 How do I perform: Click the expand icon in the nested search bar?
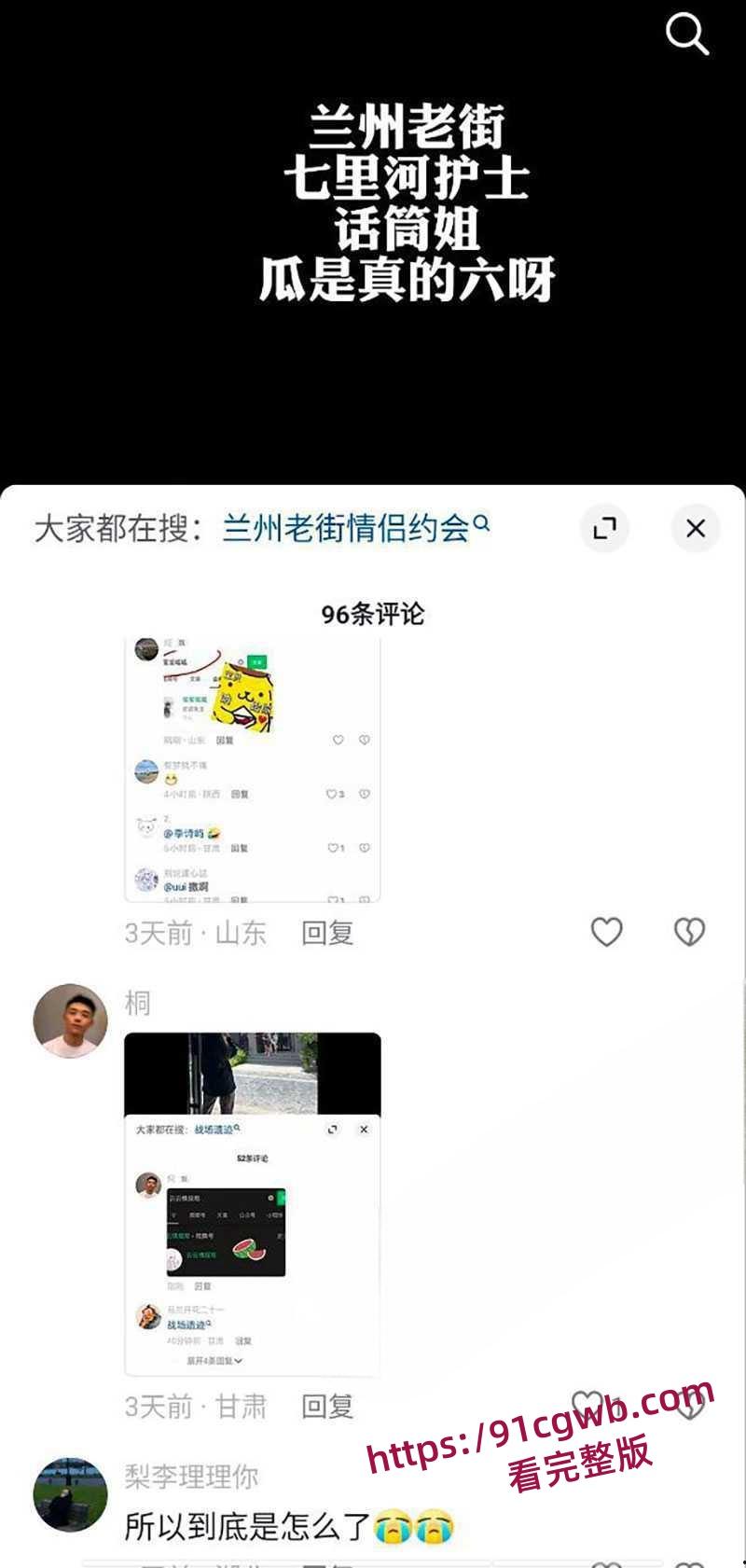pos(332,1129)
